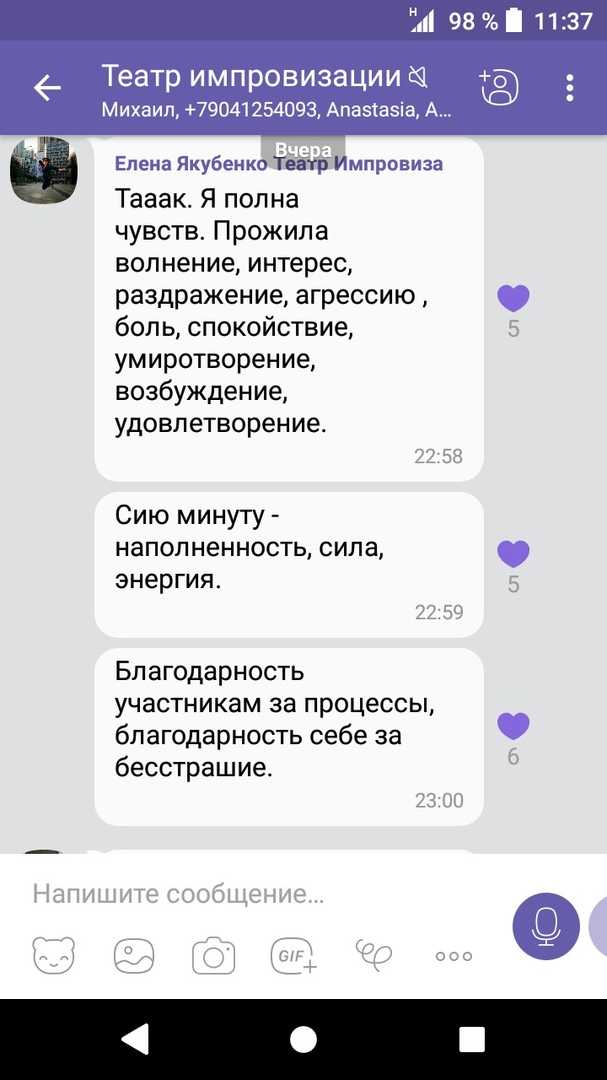Attach a picture from the gallery

click(134, 956)
